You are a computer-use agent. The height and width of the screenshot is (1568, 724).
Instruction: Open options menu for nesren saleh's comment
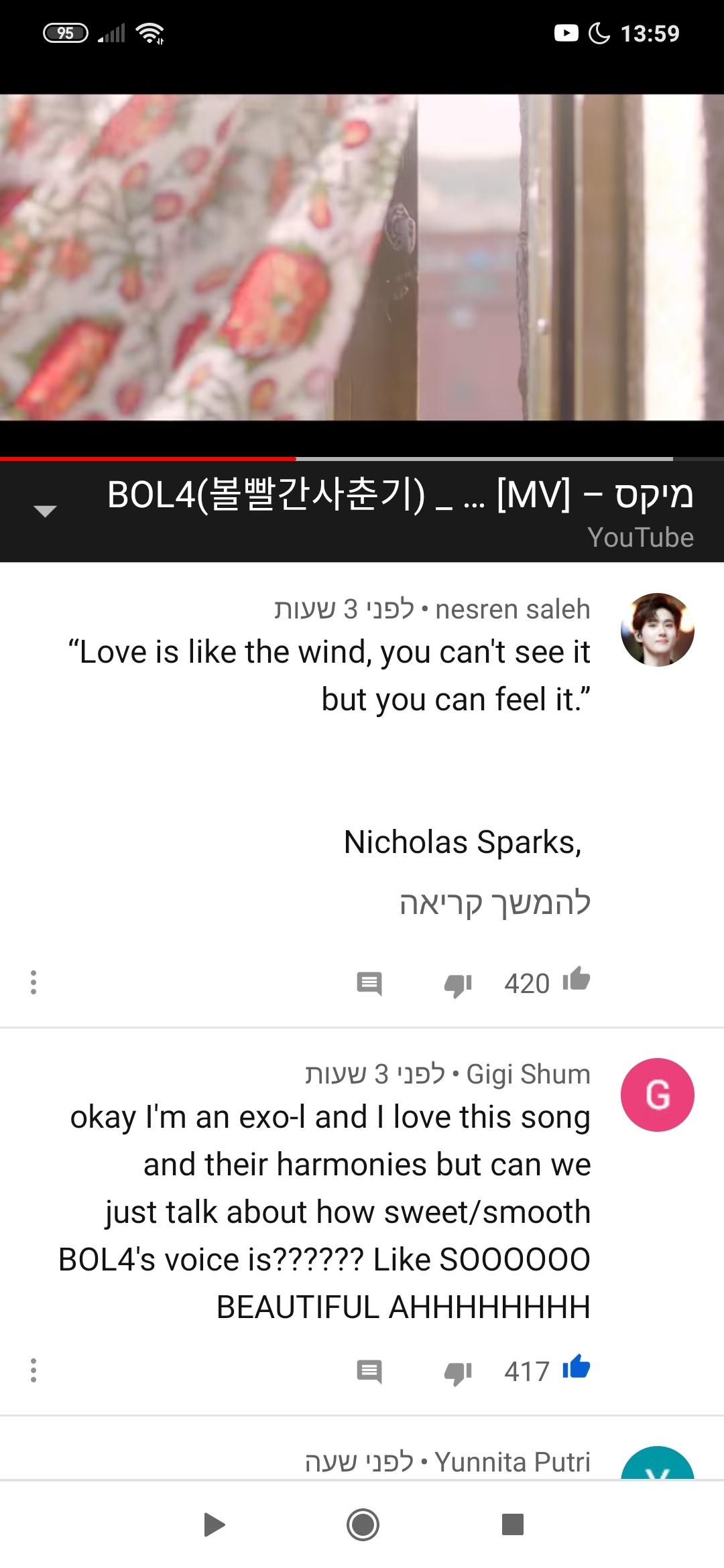tap(34, 982)
